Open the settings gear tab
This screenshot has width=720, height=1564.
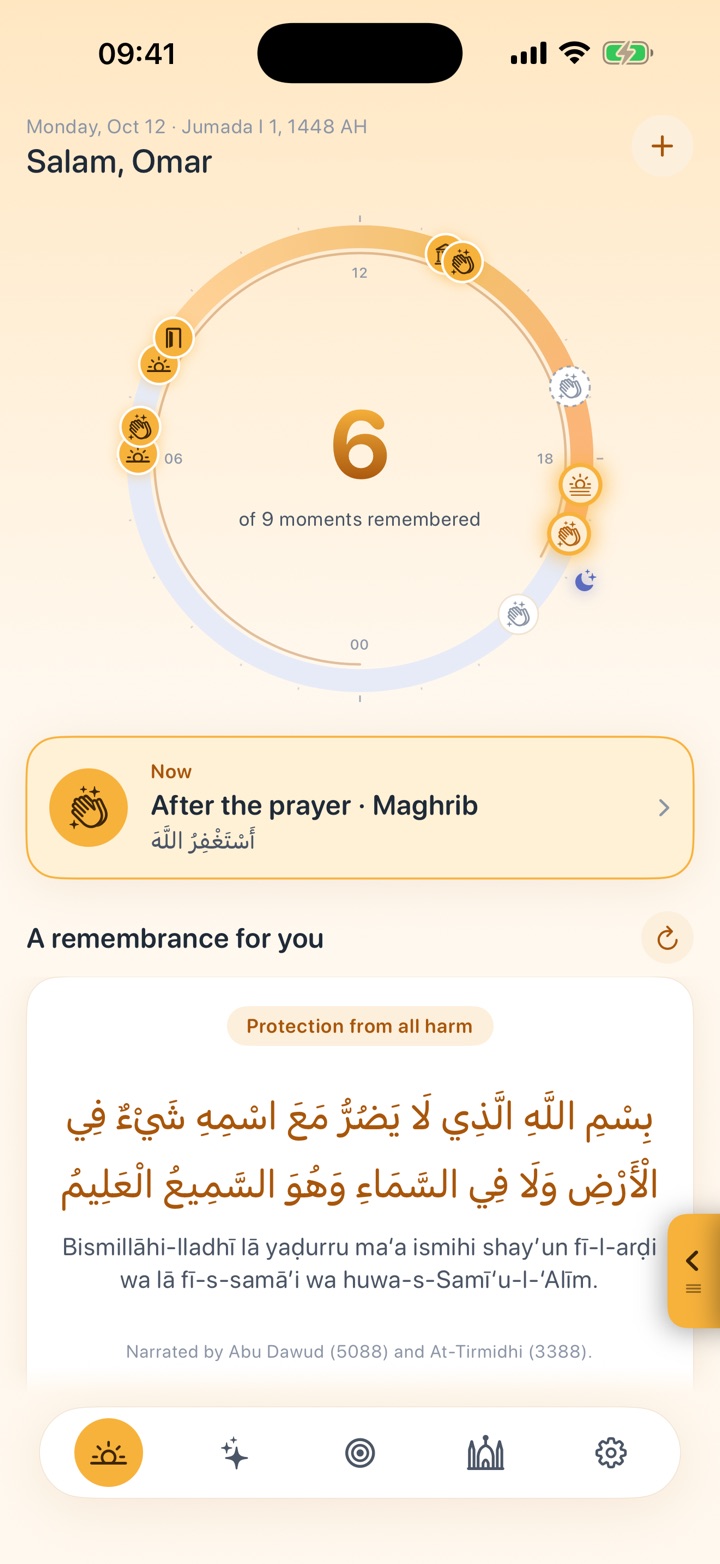pyautogui.click(x=611, y=1452)
